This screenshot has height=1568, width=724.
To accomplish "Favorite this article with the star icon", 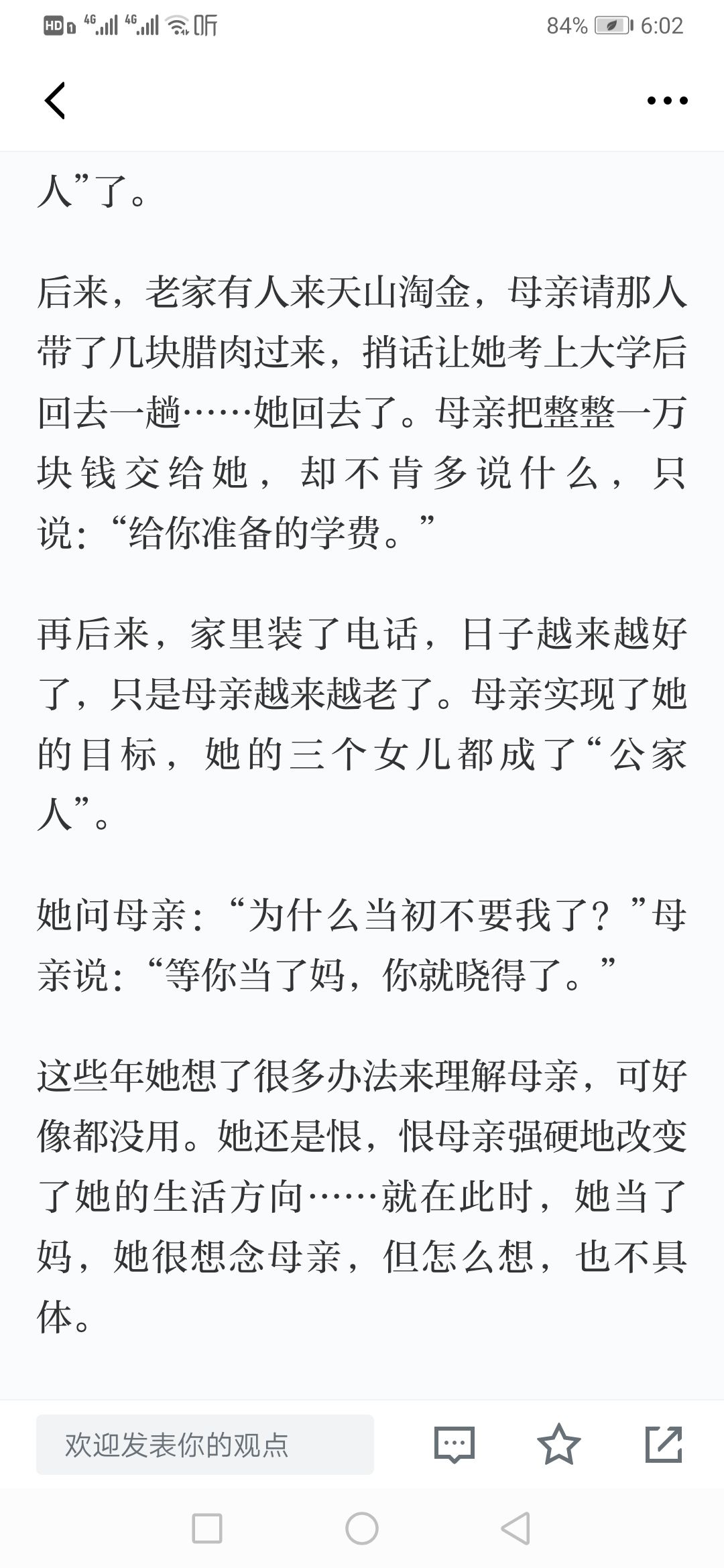I will click(x=558, y=1444).
